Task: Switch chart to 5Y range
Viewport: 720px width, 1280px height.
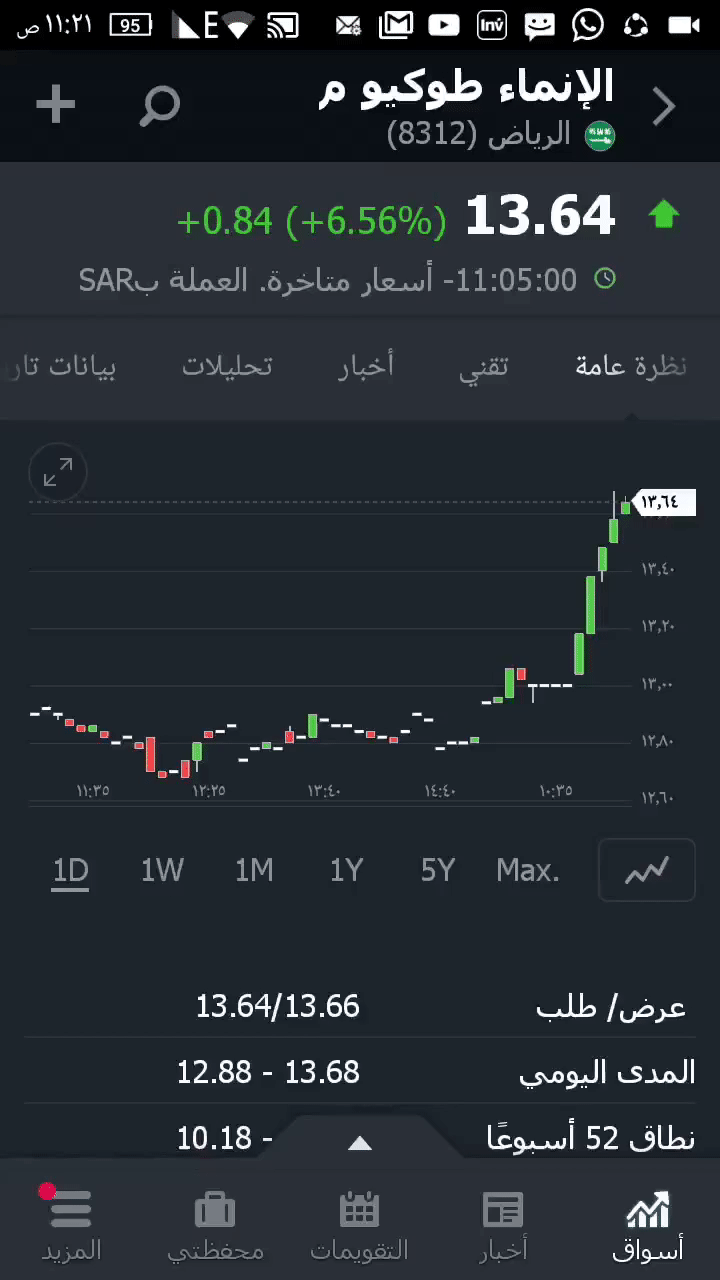Action: 438,870
